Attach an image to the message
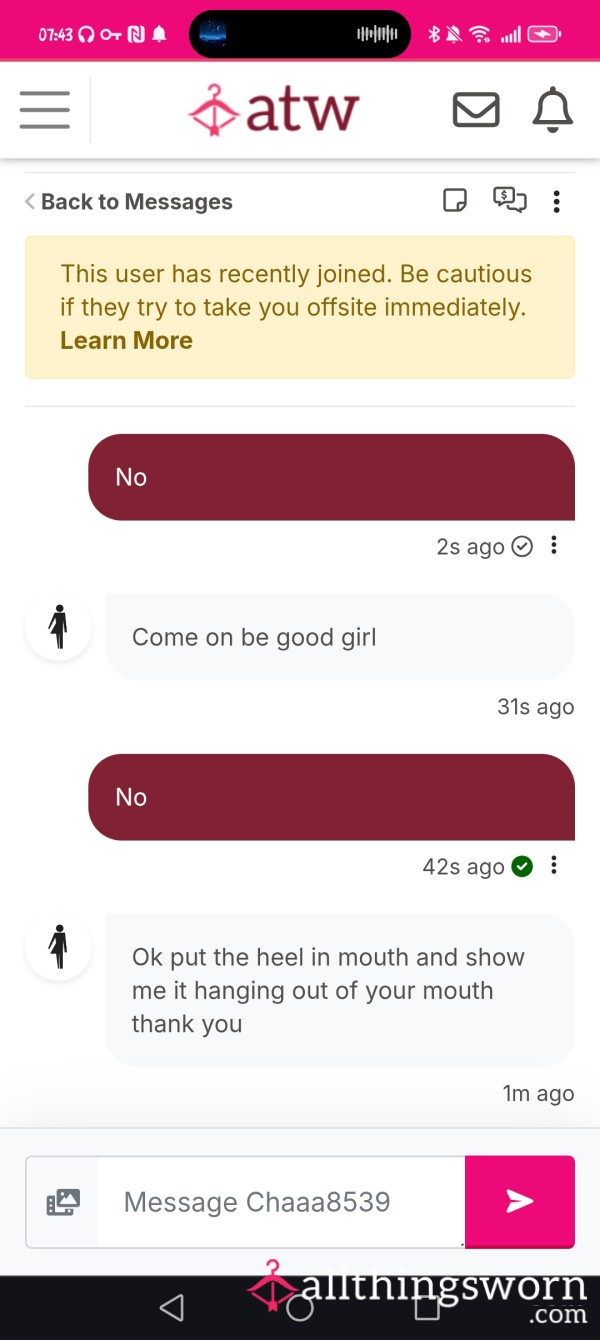600x1340 pixels. 63,1202
